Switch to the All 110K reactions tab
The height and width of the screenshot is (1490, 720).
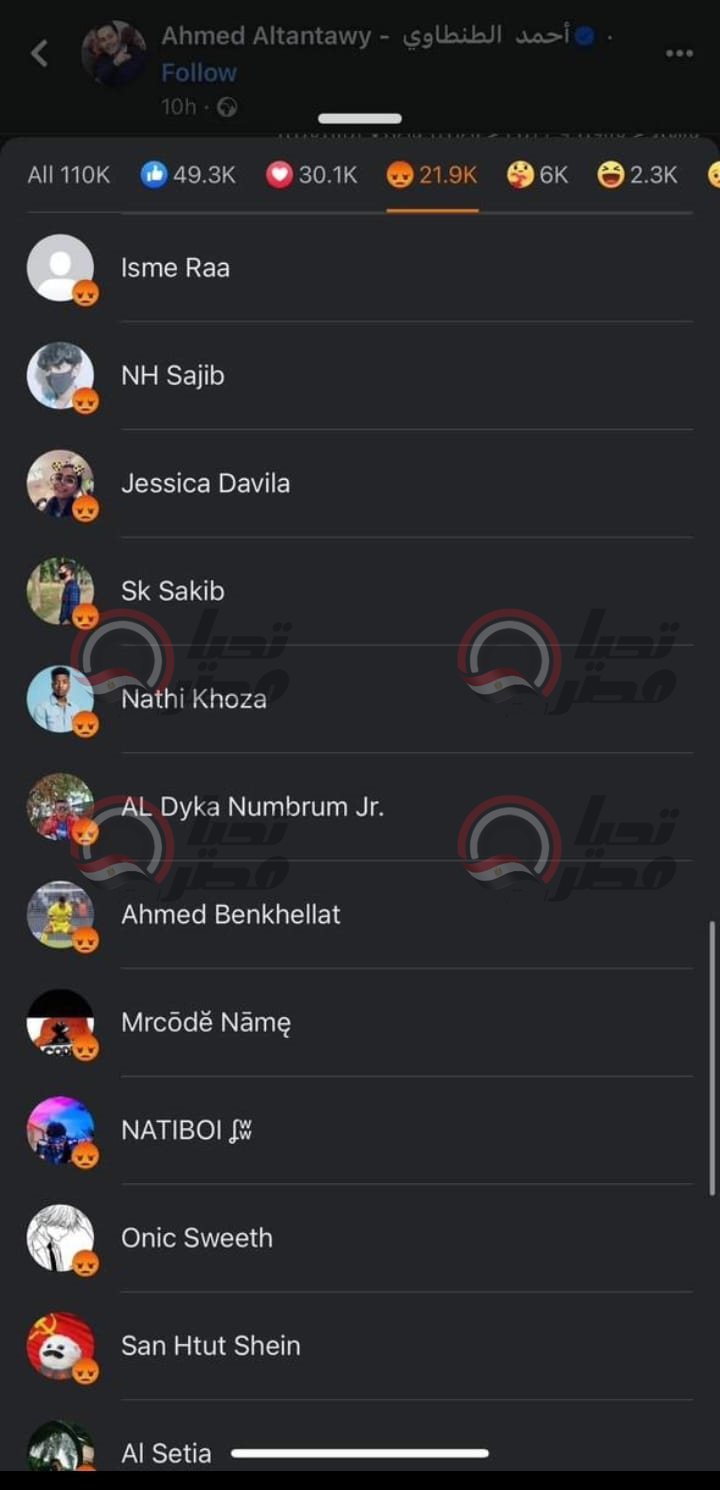pos(69,175)
